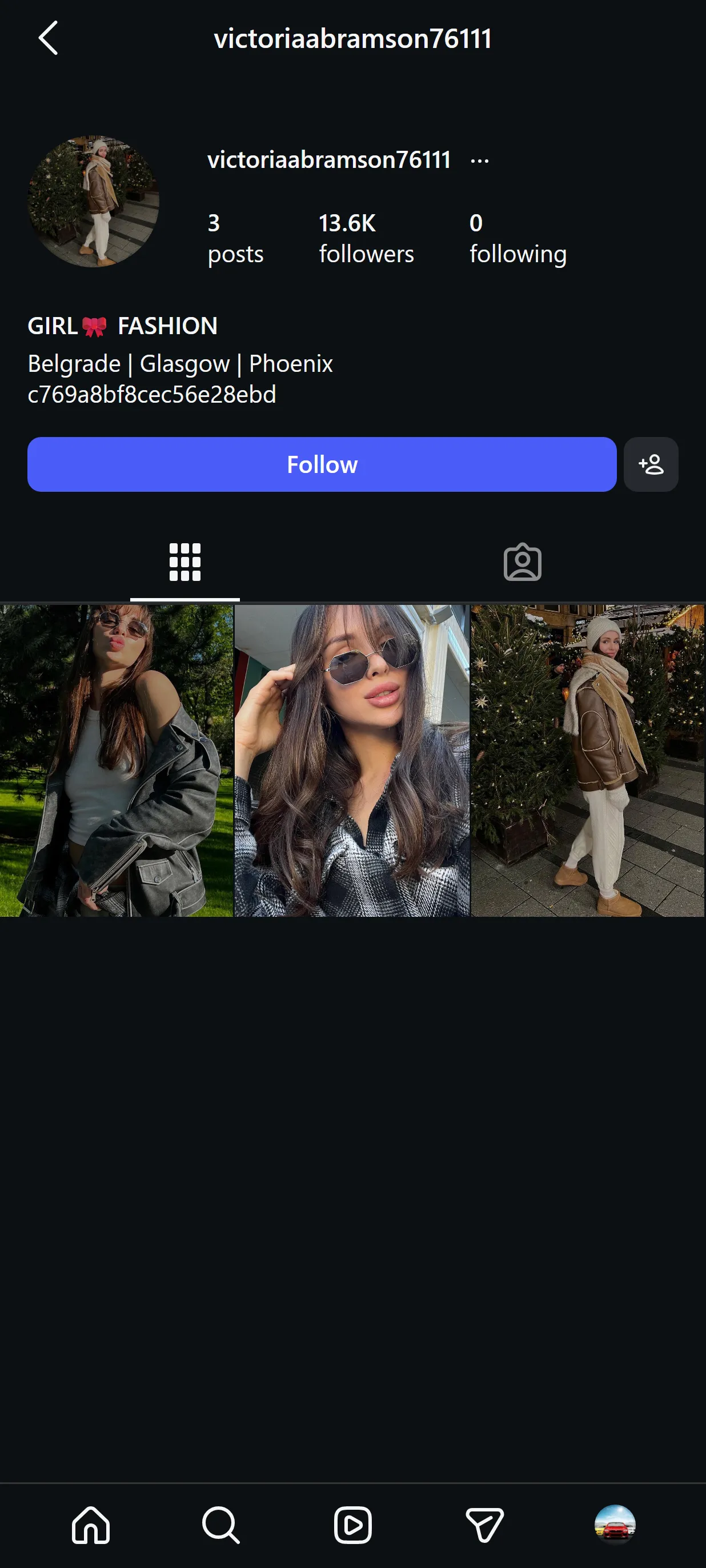The image size is (706, 1568).
Task: Switch to the posts grid tab
Action: coord(185,562)
